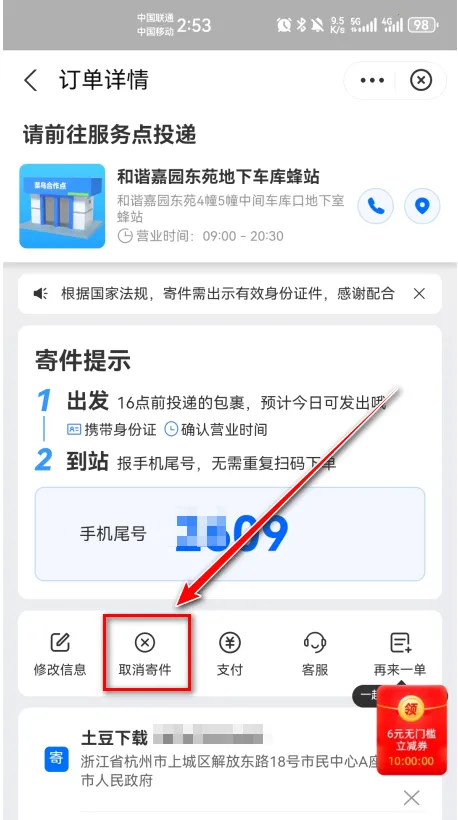
Task: Claim the 6元无门槛立减券 red packet
Action: (x=412, y=730)
